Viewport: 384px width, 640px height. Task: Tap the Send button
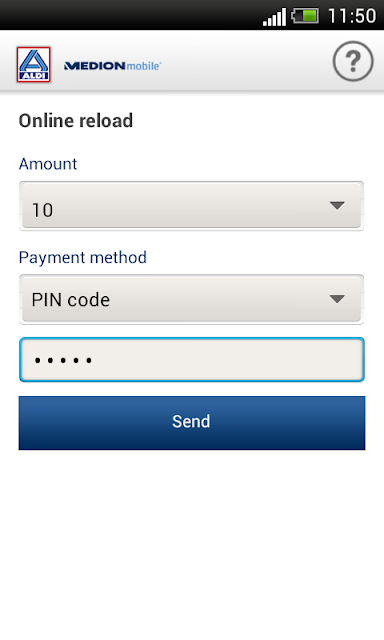(192, 423)
